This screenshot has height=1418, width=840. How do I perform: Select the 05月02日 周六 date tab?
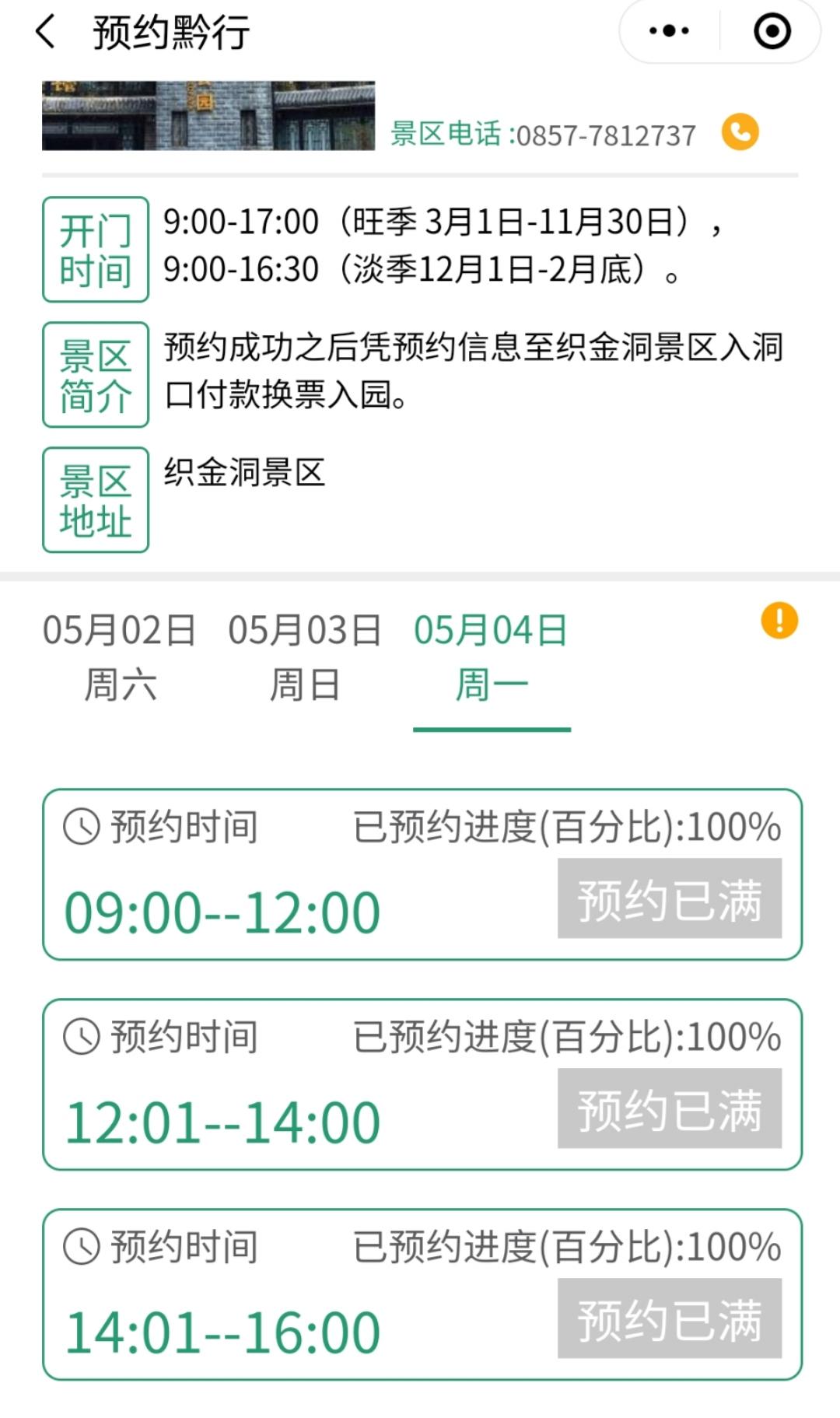[120, 657]
